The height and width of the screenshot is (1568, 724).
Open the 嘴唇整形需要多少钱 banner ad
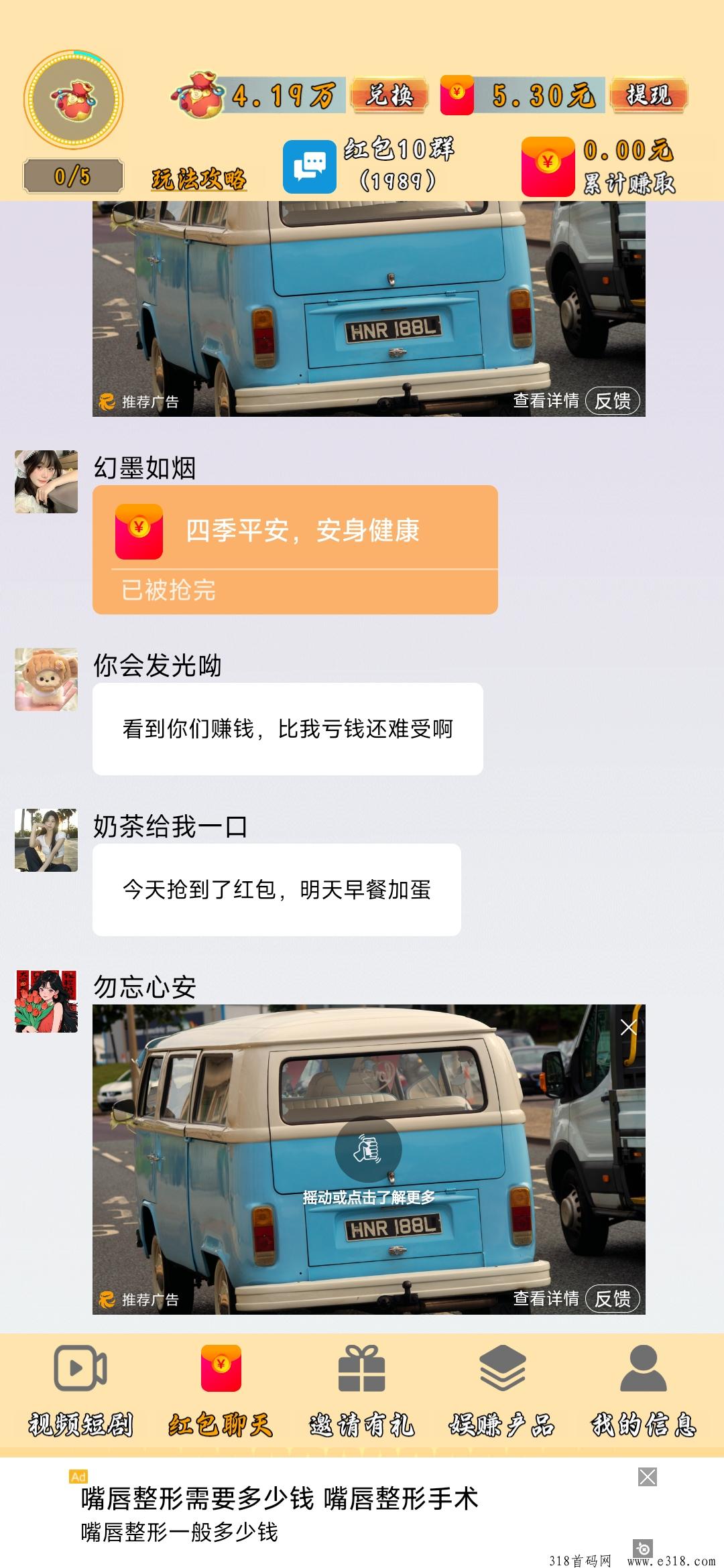(280, 1512)
